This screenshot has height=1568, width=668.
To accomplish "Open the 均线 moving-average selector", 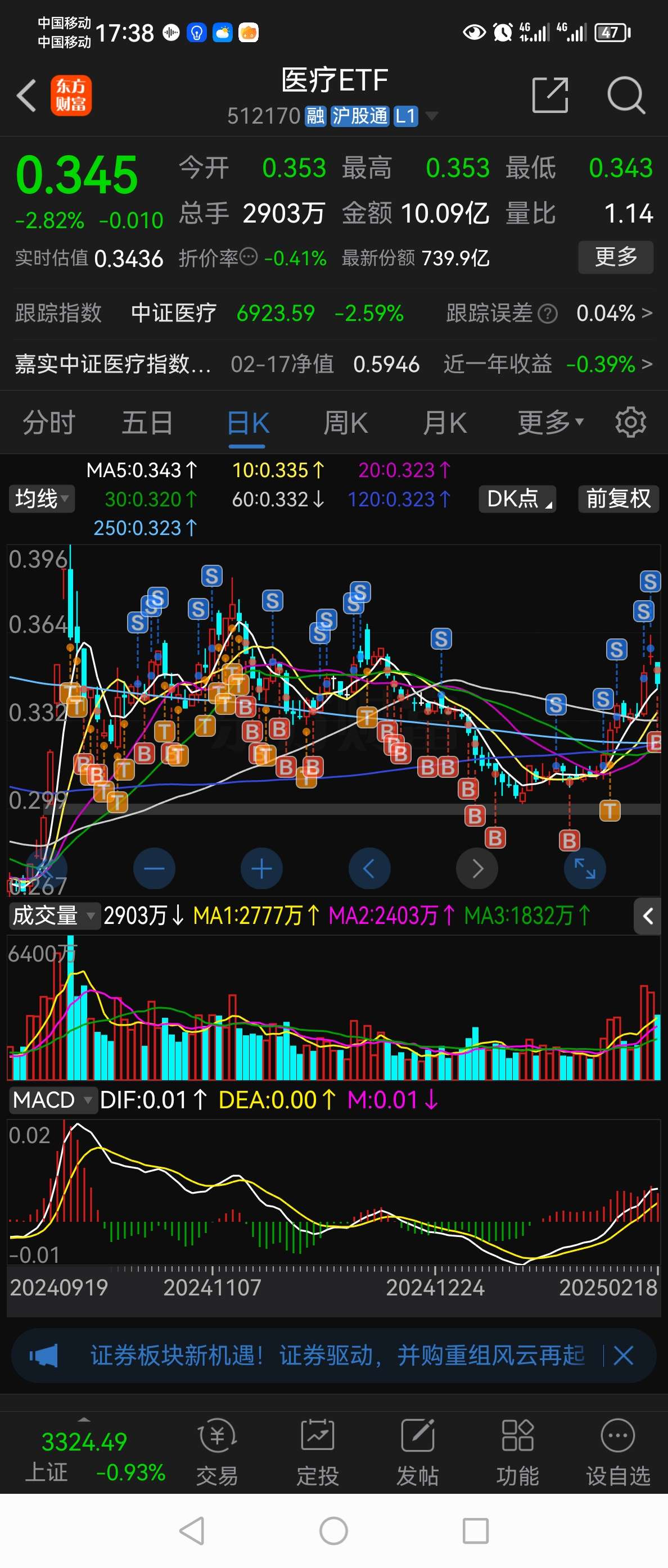I will coord(42,499).
